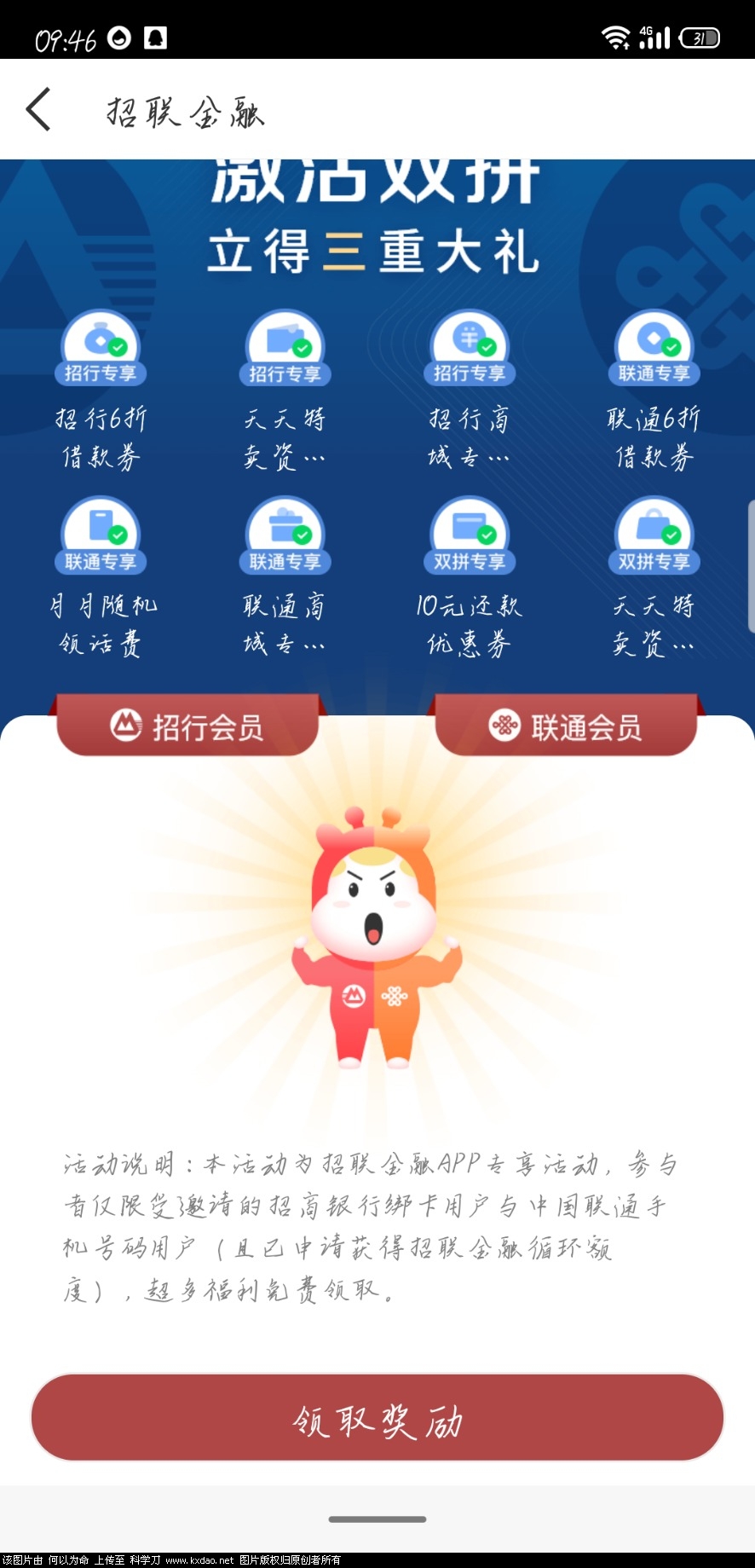Open the 招行6折借款券 benefit
The image size is (755, 1568).
(x=101, y=391)
